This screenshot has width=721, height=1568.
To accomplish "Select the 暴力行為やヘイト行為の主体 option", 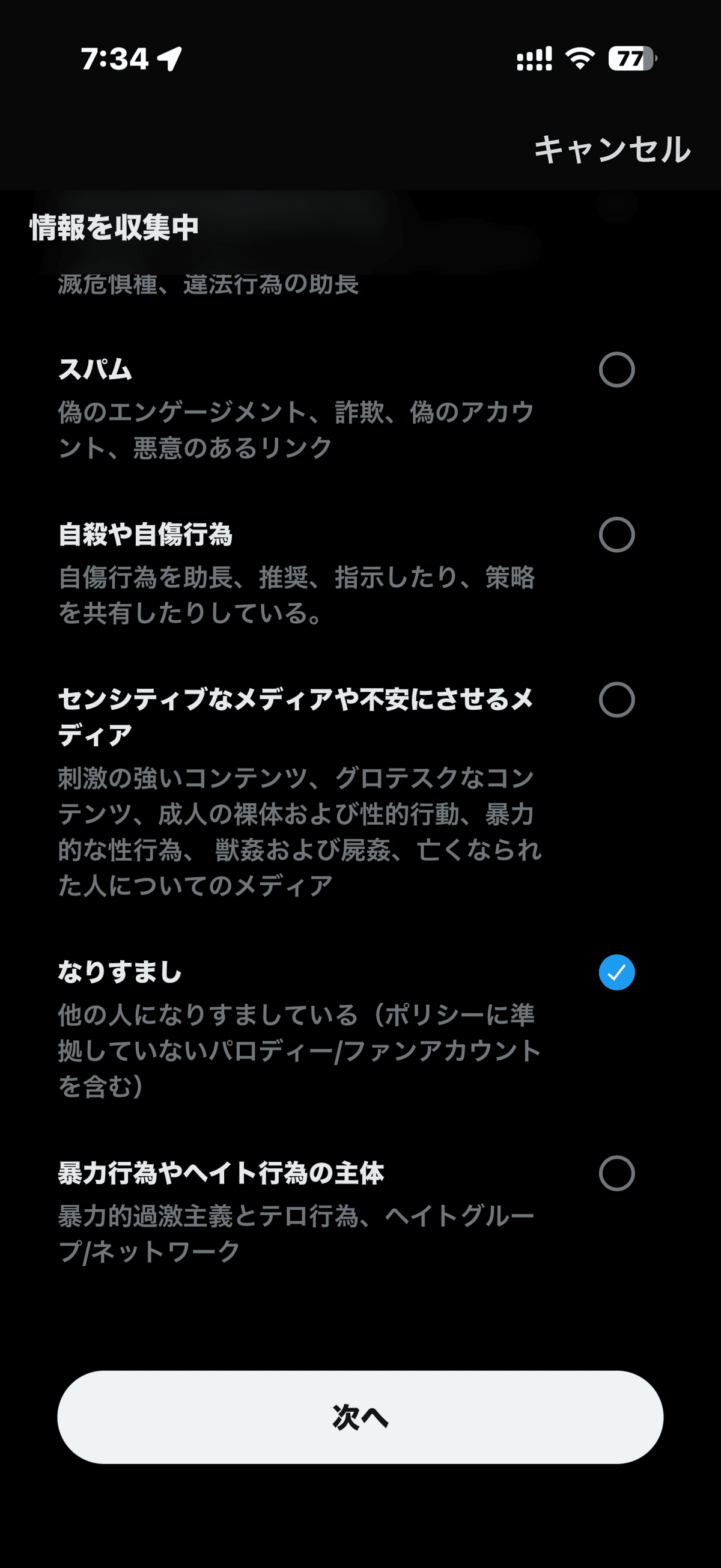I will pyautogui.click(x=617, y=1172).
